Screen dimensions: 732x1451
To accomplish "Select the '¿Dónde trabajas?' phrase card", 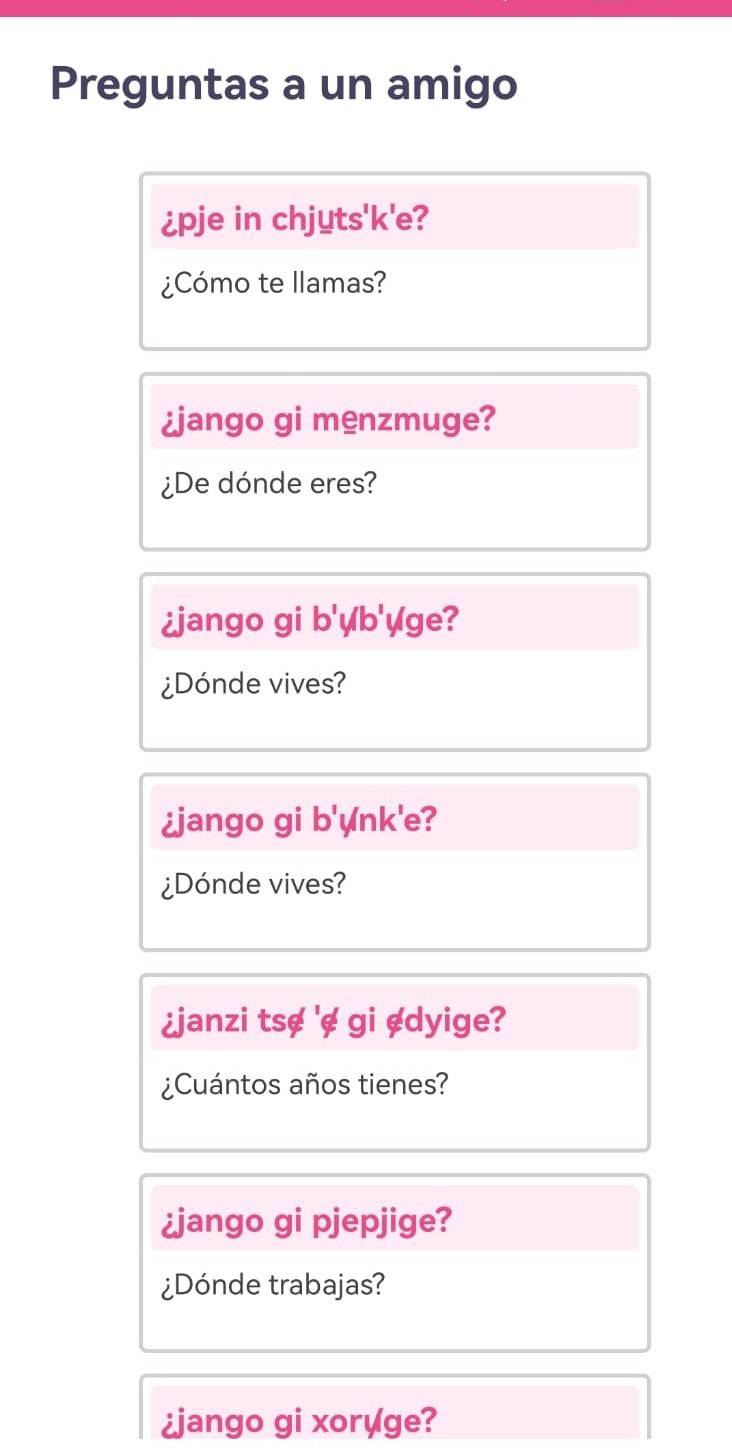I will pos(394,1262).
